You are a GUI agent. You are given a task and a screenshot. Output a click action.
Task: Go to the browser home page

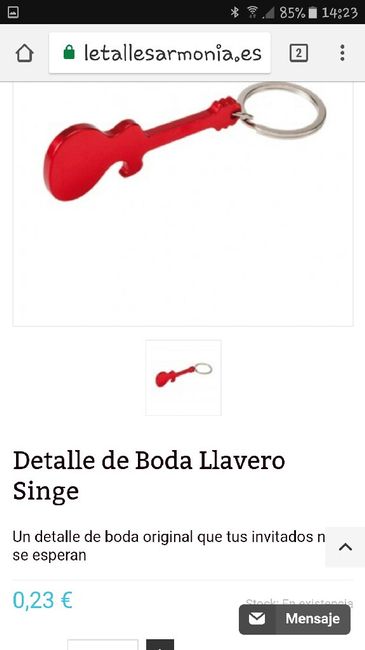pyautogui.click(x=24, y=53)
